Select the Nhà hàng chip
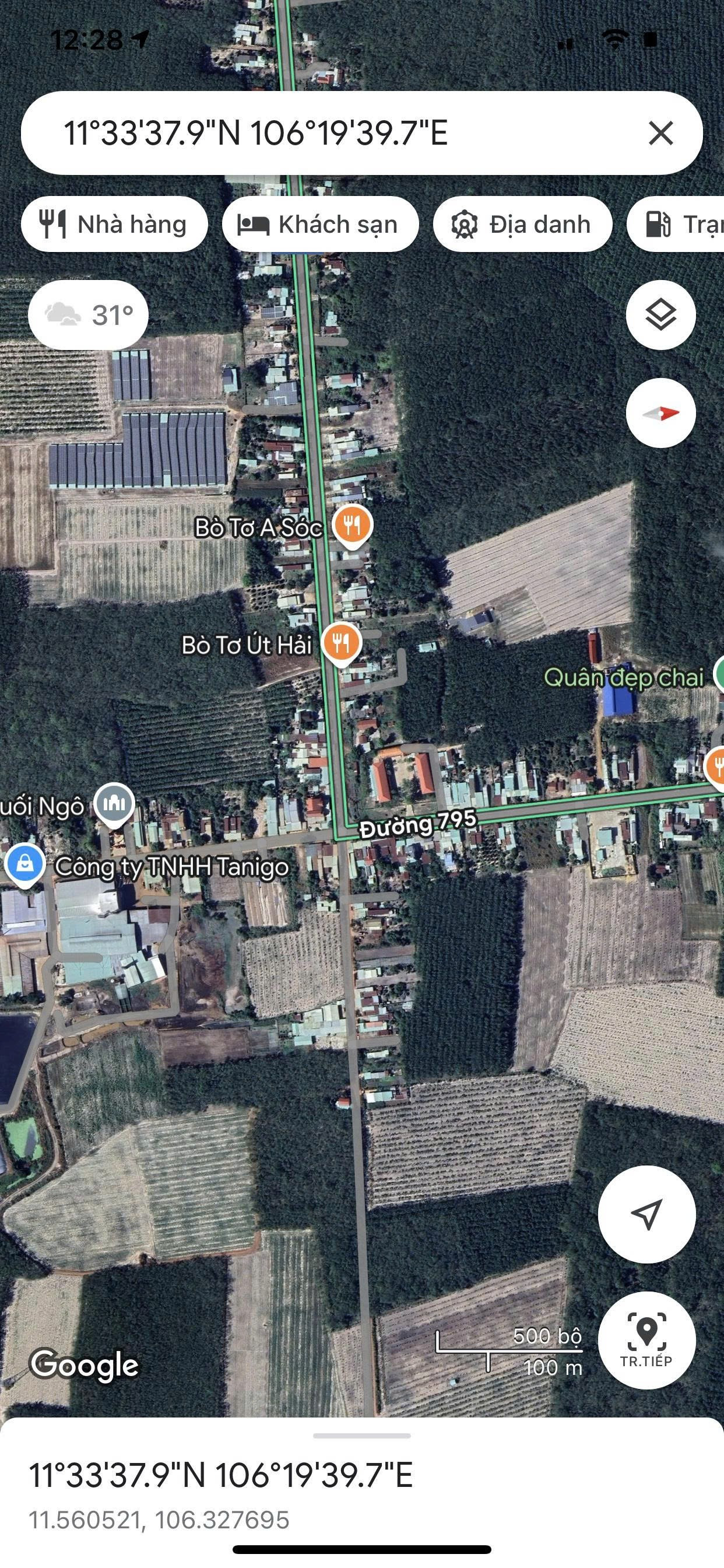The image size is (724, 1568). tap(114, 224)
